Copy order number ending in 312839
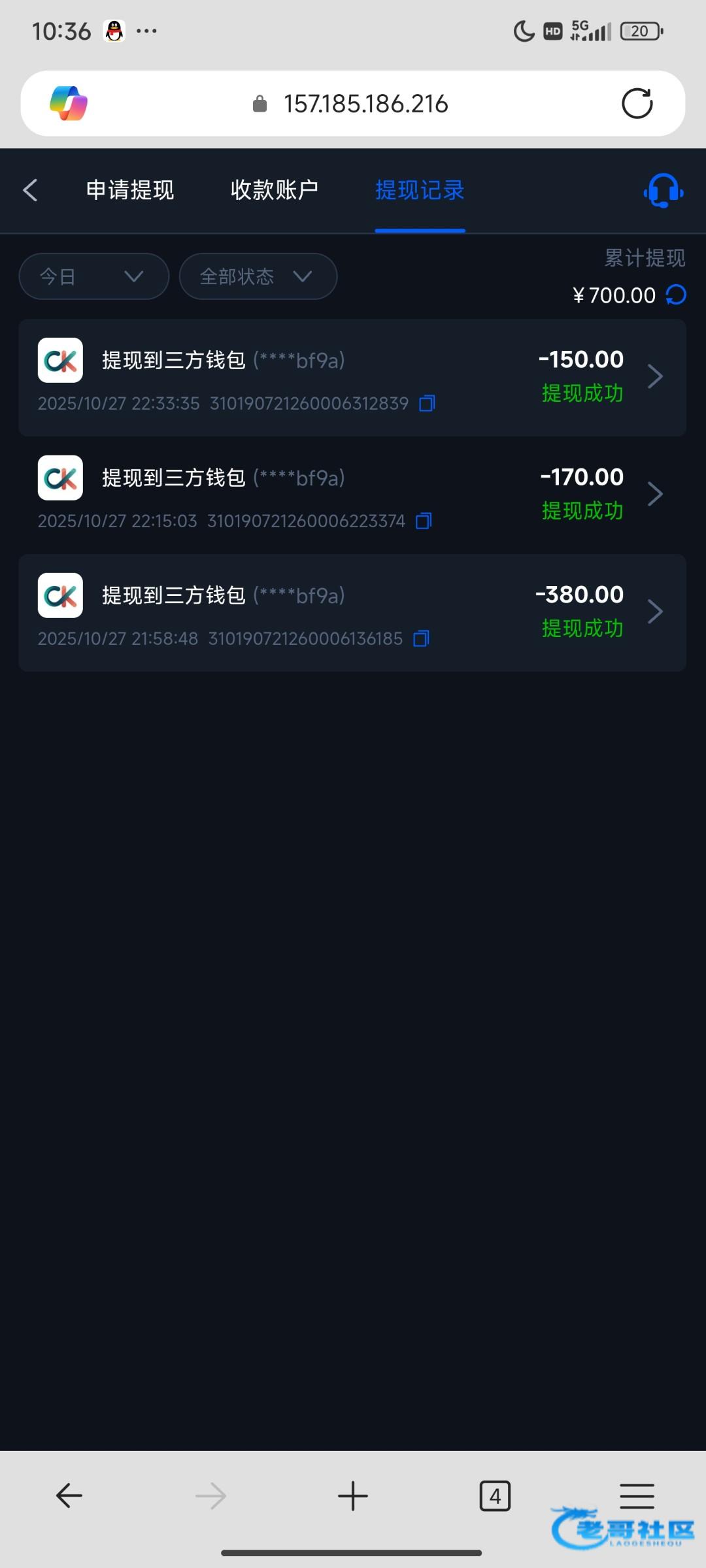This screenshot has width=706, height=1568. pos(427,404)
